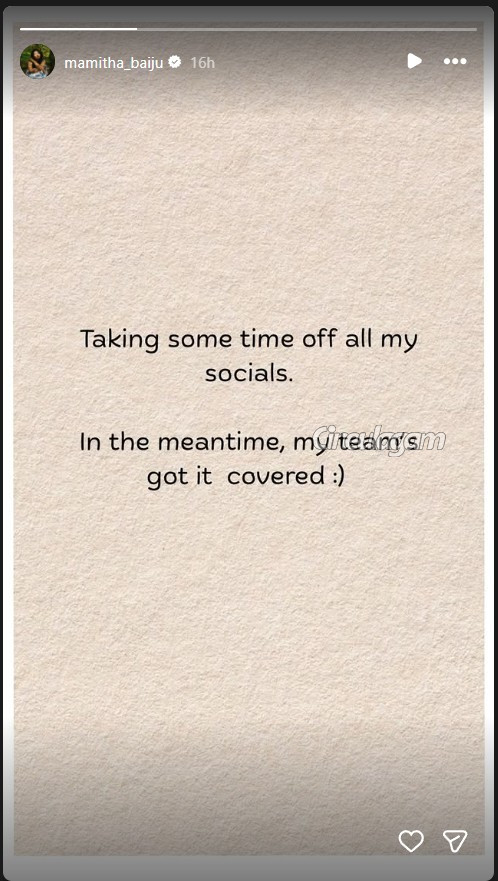The width and height of the screenshot is (498, 881).
Task: Like this story with the heart
Action: [x=411, y=841]
